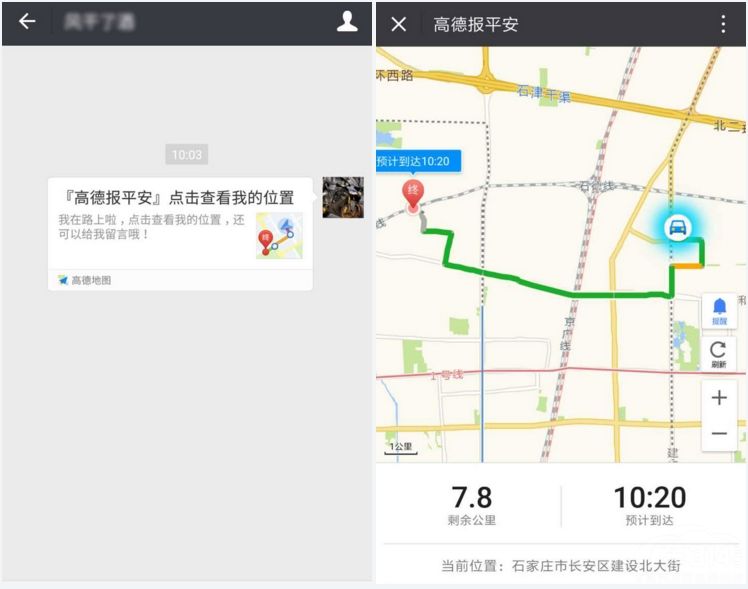Close the 高德报平安 map page
The width and height of the screenshot is (748, 589).
(x=398, y=24)
